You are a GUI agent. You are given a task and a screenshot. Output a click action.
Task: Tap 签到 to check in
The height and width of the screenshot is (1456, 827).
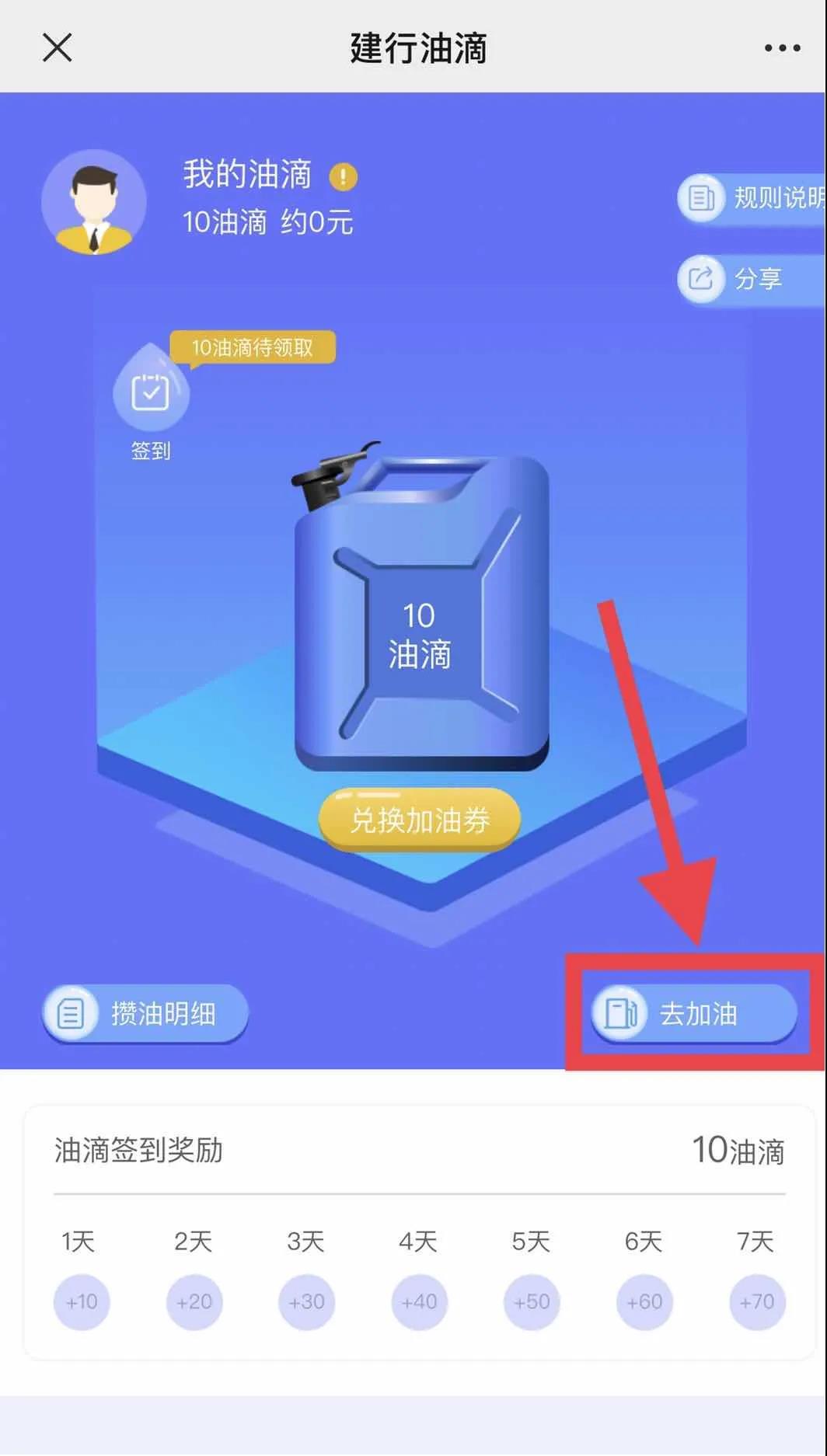point(151,395)
